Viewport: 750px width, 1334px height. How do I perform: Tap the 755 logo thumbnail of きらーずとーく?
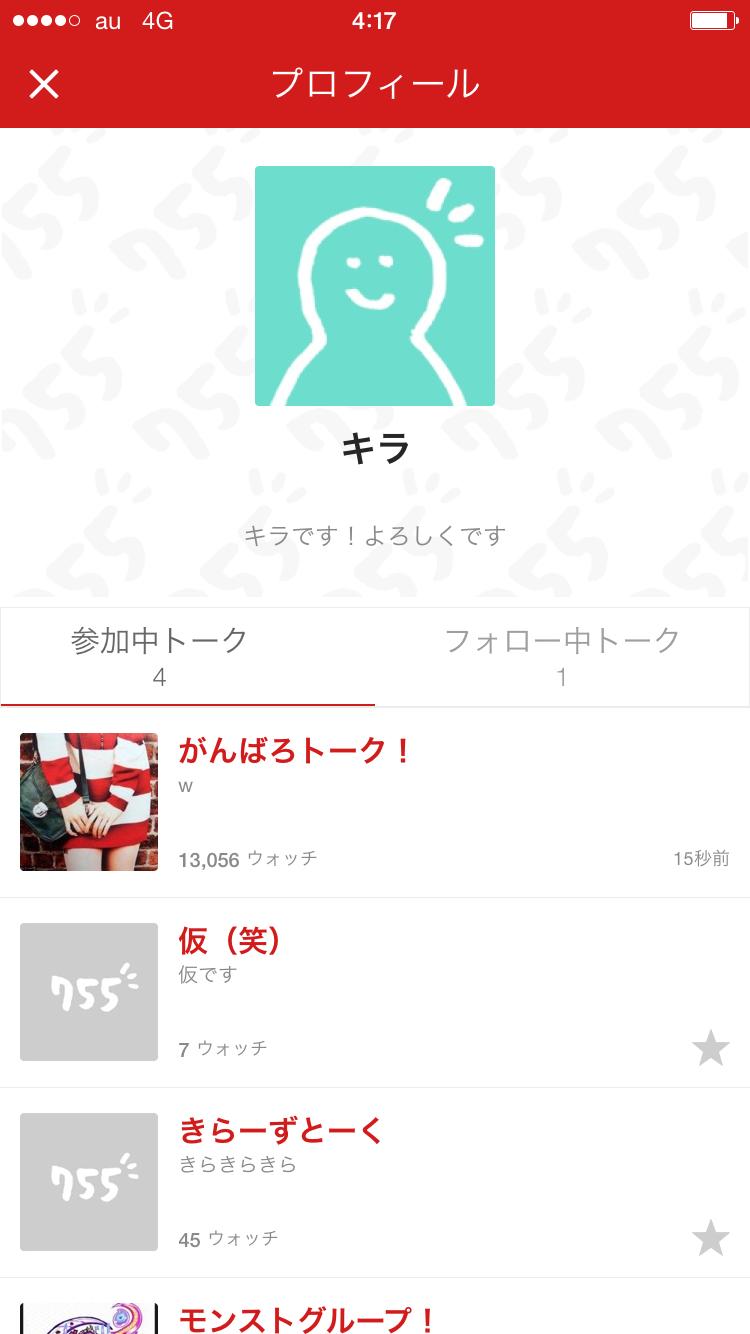tap(88, 1181)
